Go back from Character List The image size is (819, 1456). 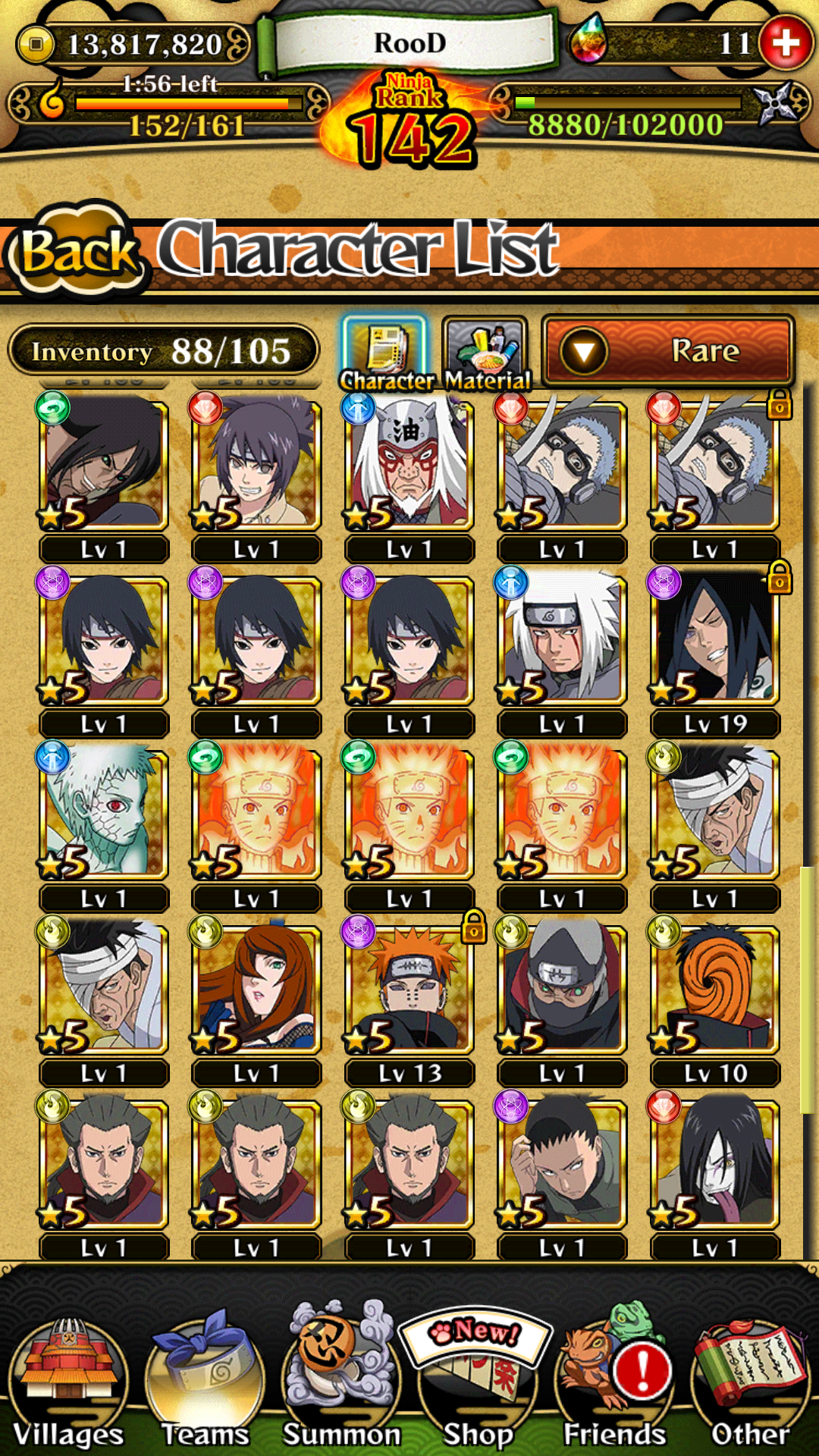pyautogui.click(x=76, y=252)
